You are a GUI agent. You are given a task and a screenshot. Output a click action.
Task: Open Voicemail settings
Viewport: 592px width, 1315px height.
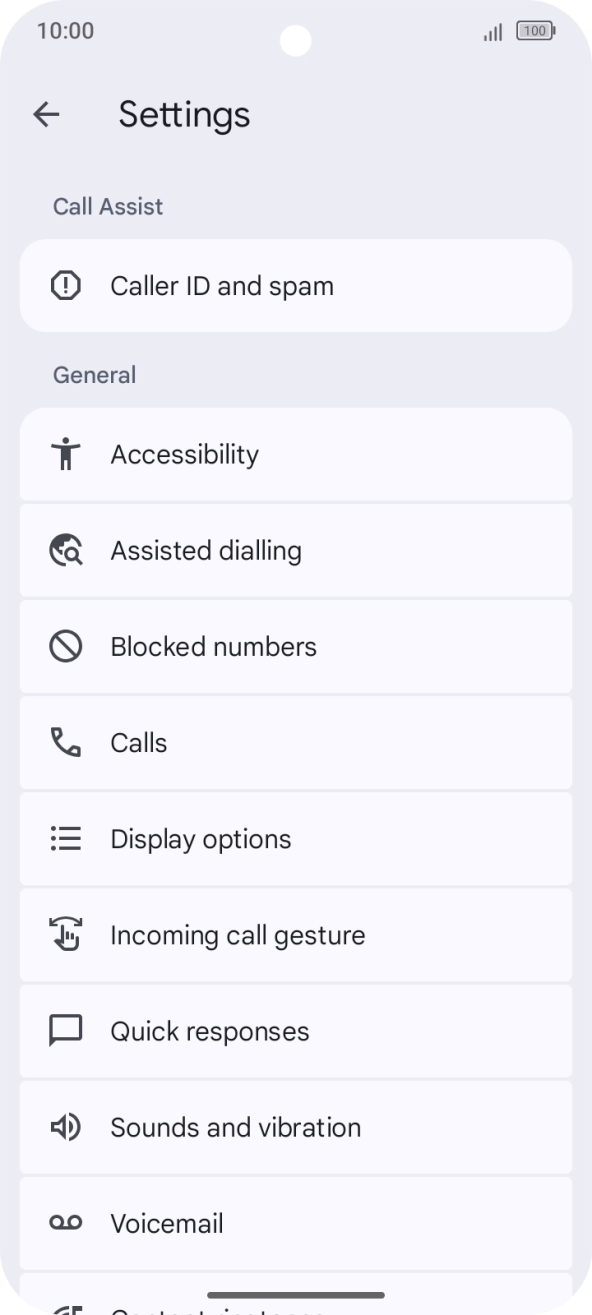[x=296, y=1222]
